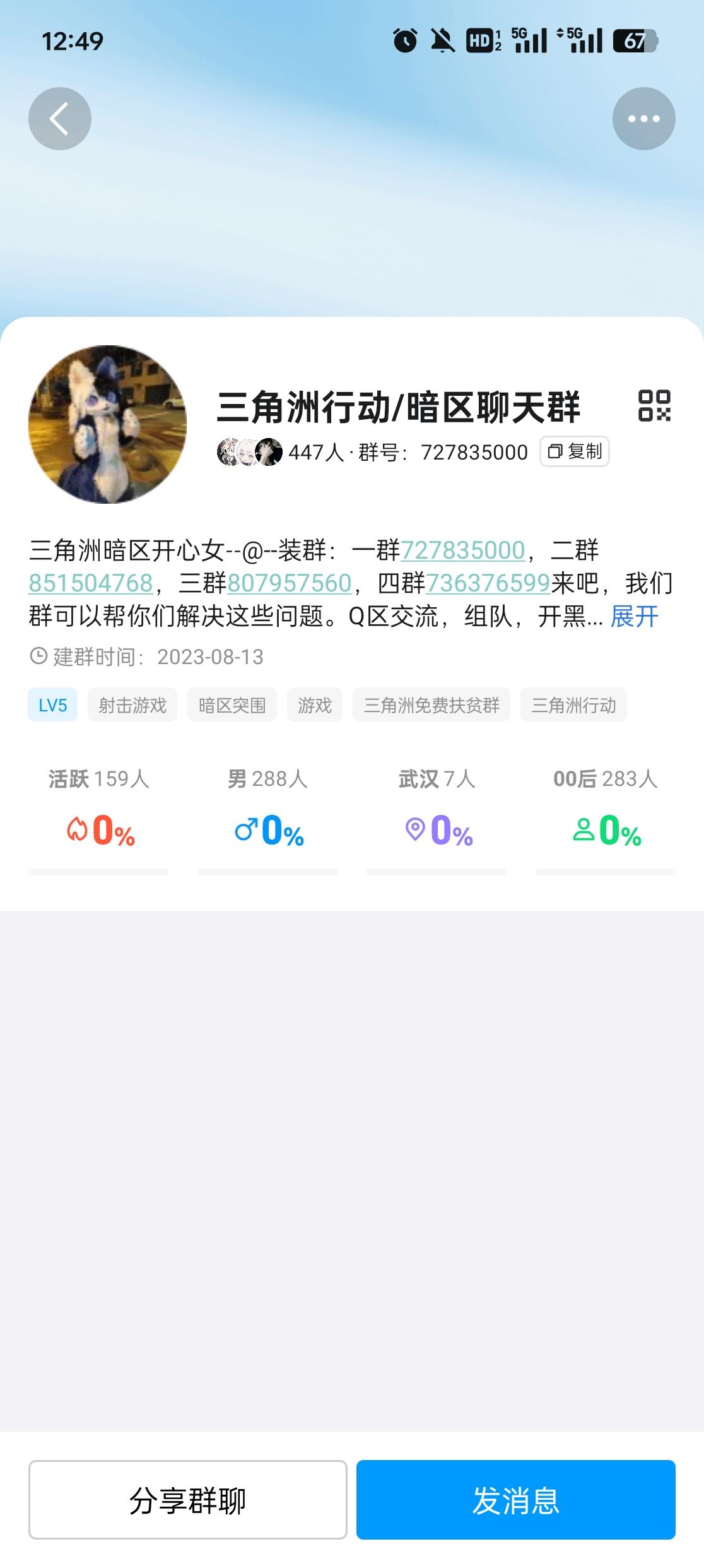This screenshot has height=1568, width=704.
Task: Select the 射击游戏 tag
Action: pyautogui.click(x=131, y=706)
